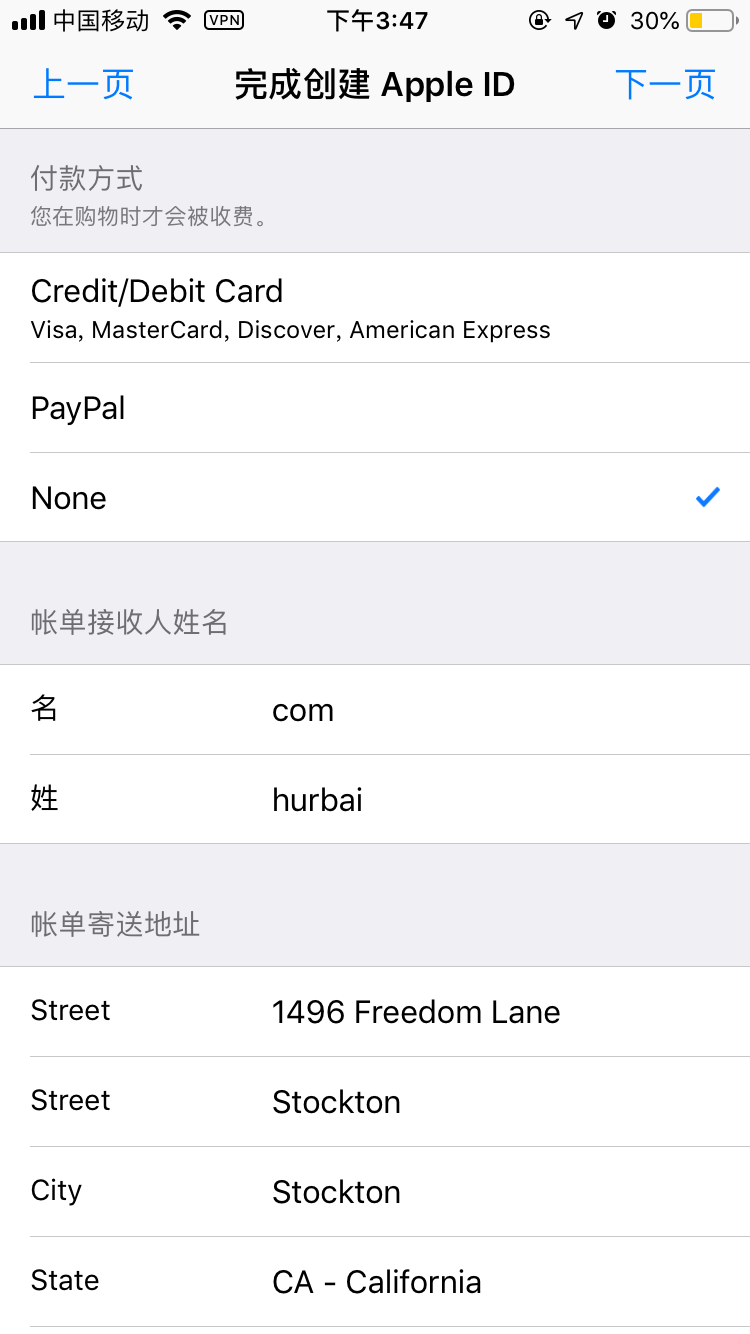Select None as payment method
750x1334 pixels.
tap(375, 498)
